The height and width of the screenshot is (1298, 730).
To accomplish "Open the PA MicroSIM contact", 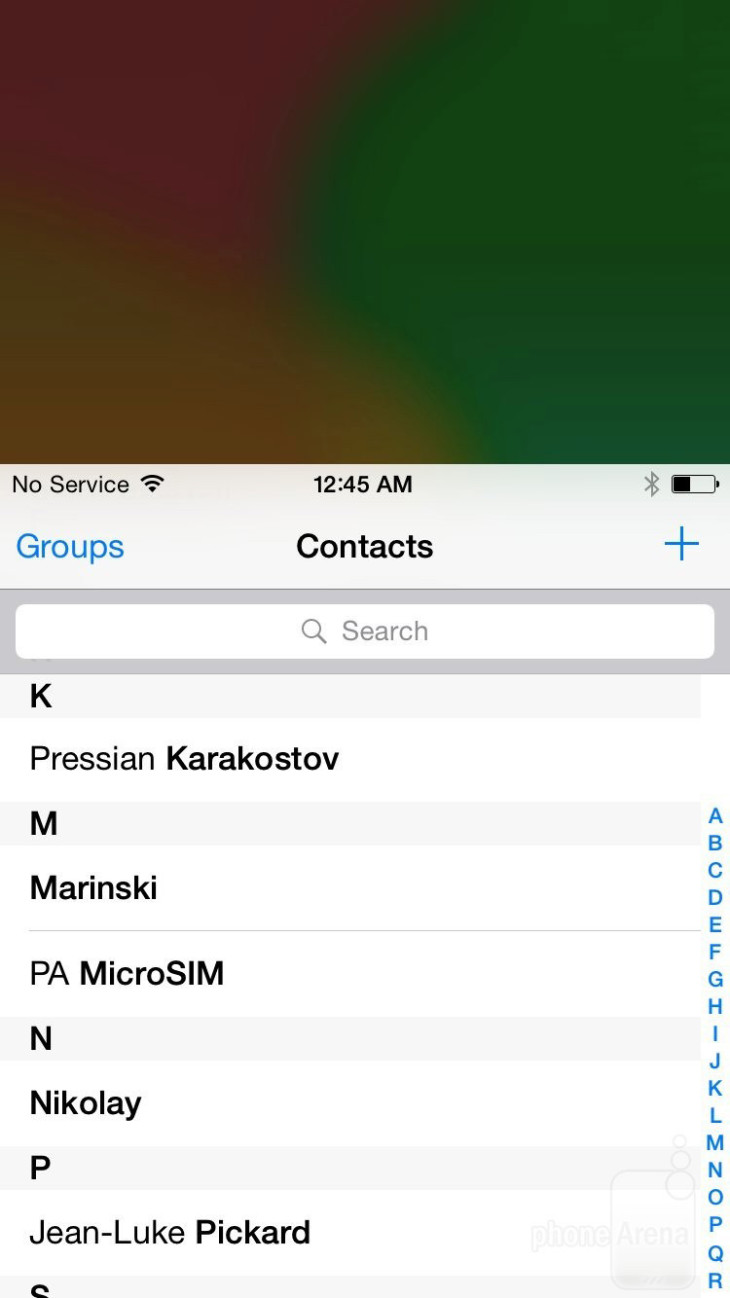I will (x=350, y=973).
